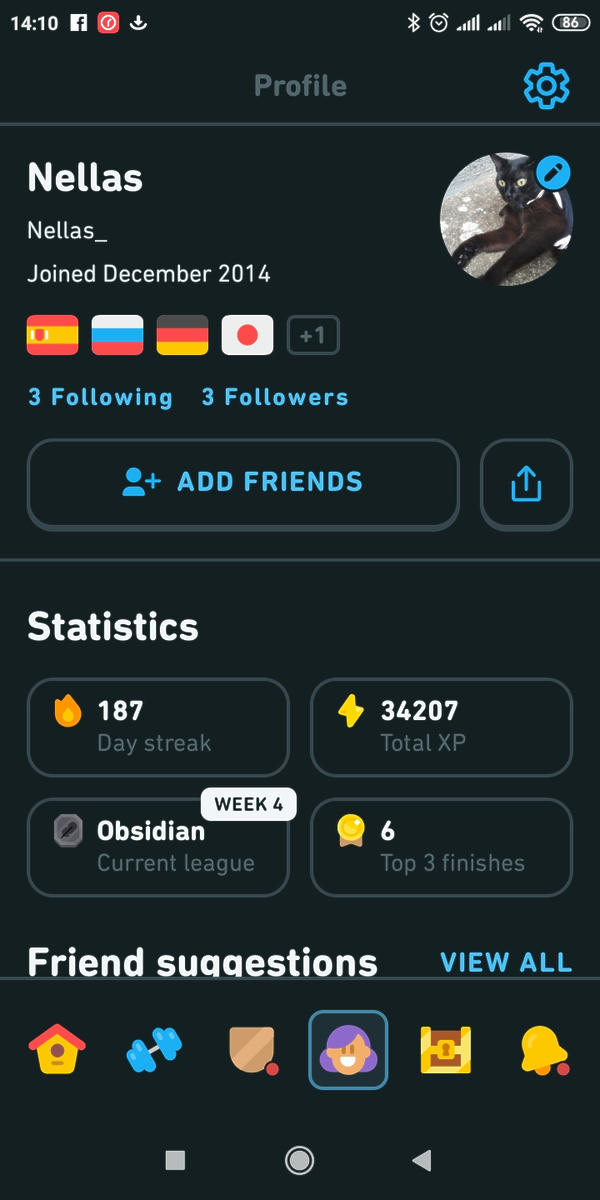Open the Obsidian current league card
Screen dimensions: 600x1200
coord(158,846)
